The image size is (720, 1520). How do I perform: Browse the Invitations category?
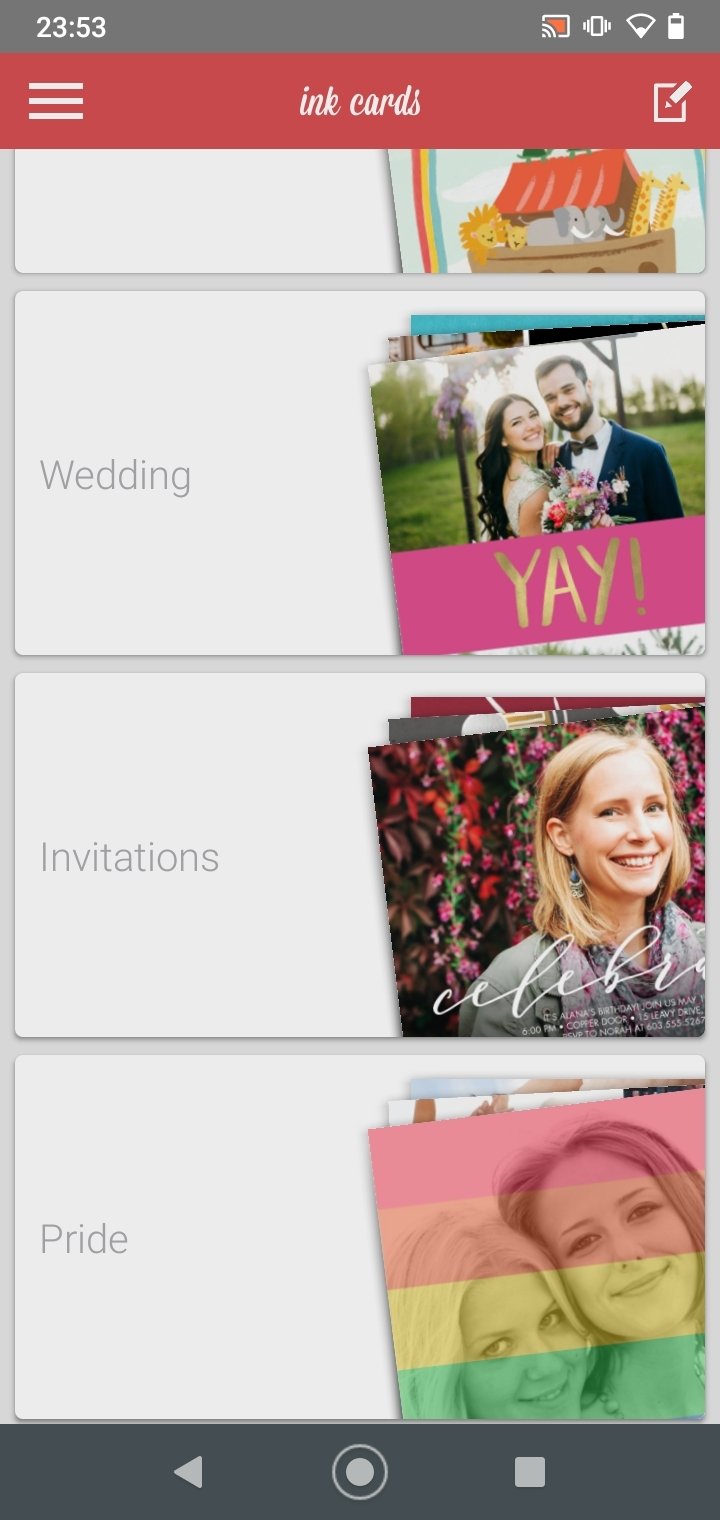[360, 855]
